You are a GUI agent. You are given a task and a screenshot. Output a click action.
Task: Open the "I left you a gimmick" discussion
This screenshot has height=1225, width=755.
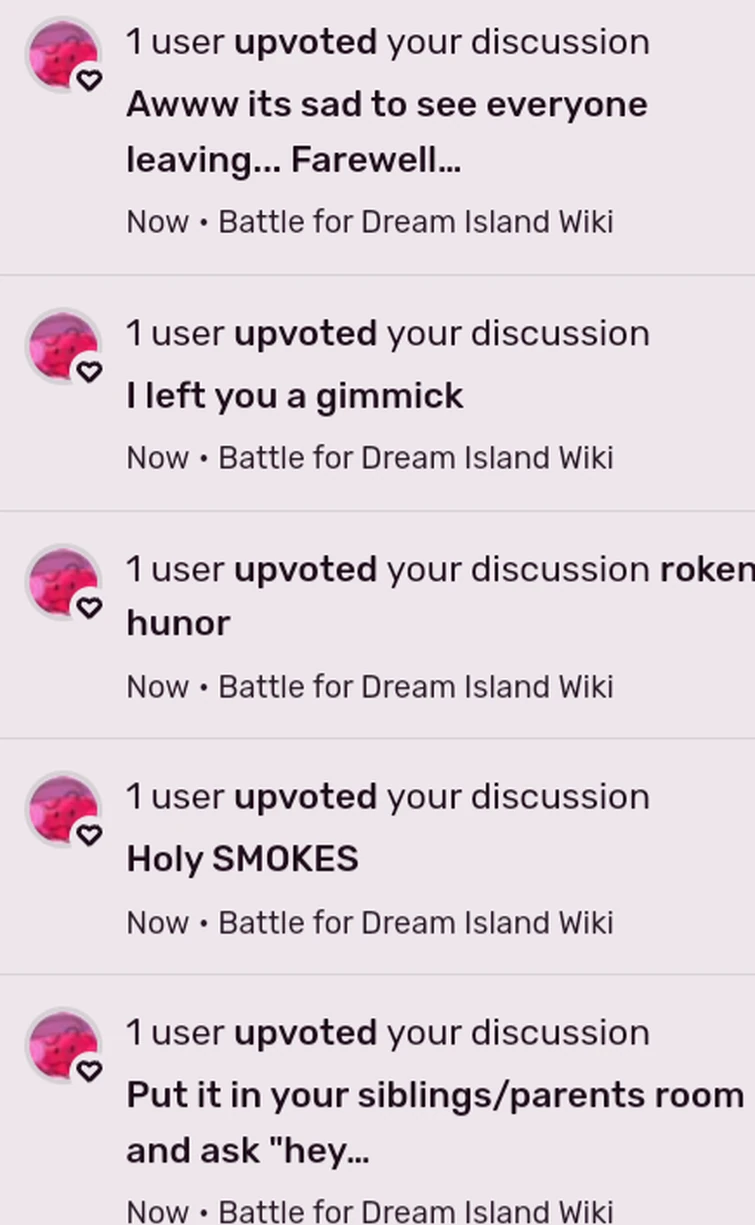tap(294, 396)
